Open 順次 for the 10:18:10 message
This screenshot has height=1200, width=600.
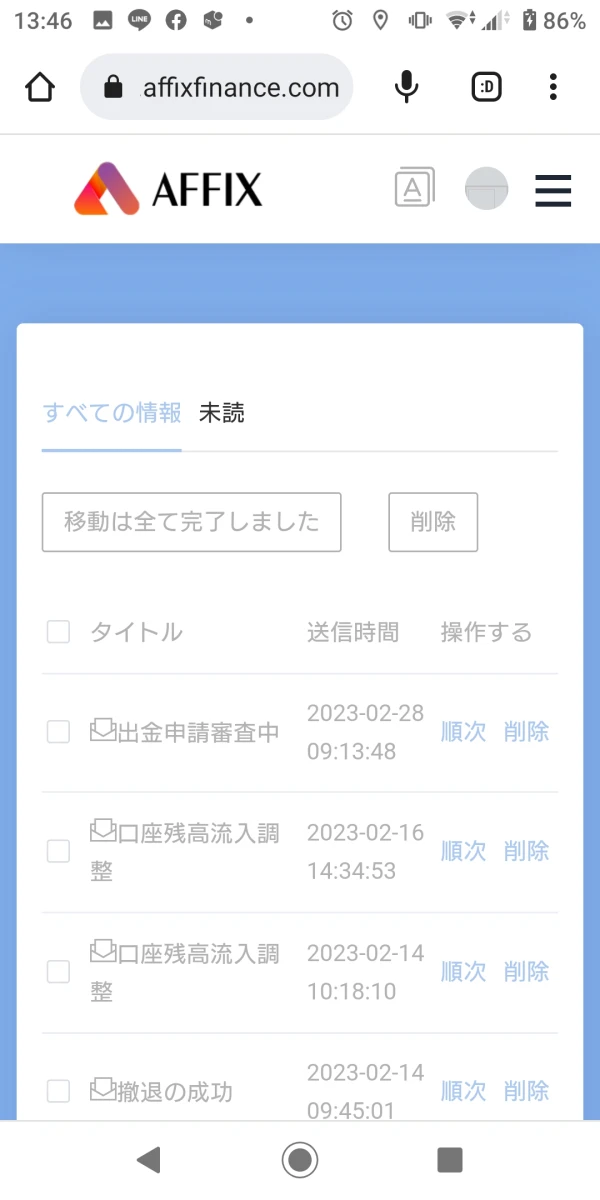click(463, 971)
